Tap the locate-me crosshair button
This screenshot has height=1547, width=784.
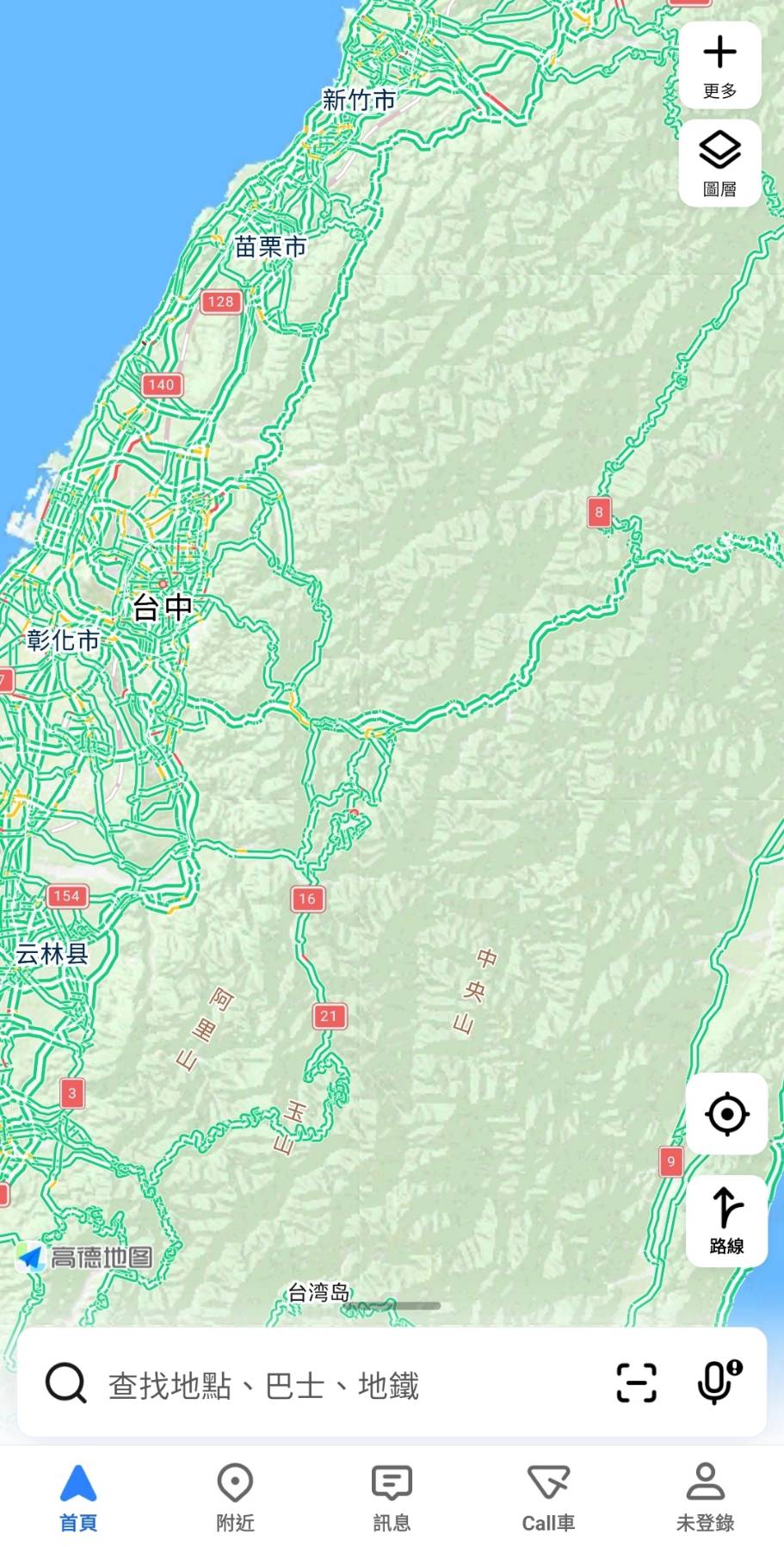(x=725, y=1114)
